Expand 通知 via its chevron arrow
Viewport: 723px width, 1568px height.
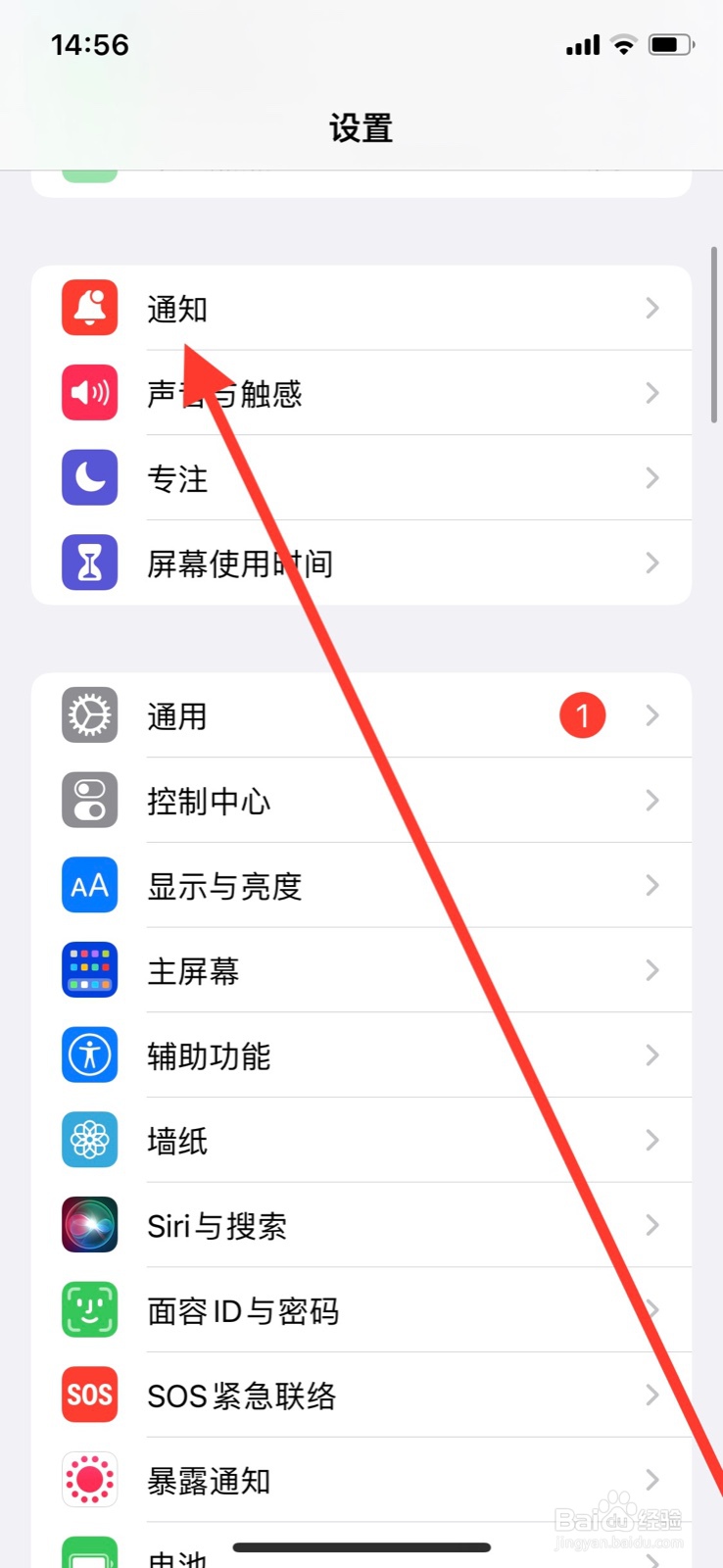[651, 308]
